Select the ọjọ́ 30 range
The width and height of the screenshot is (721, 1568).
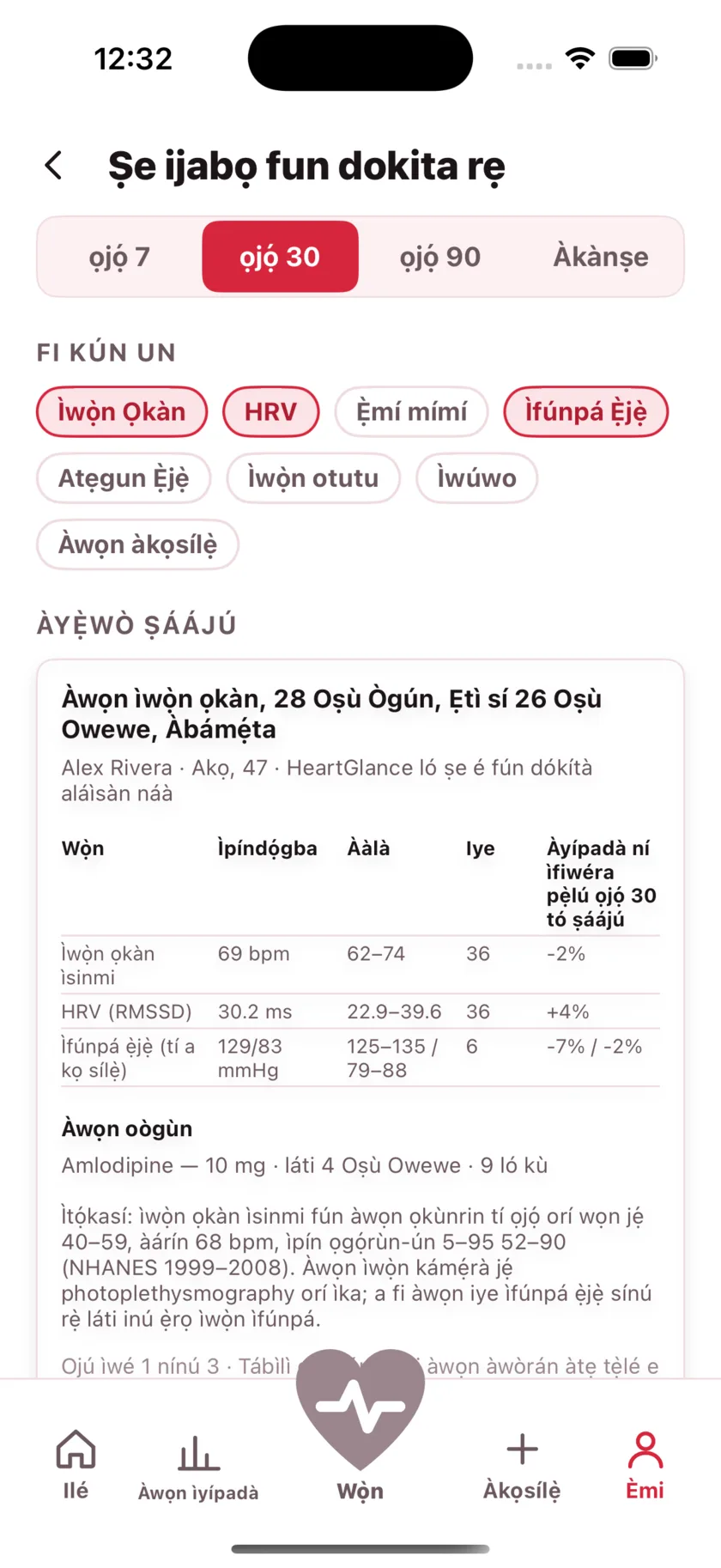(x=280, y=257)
